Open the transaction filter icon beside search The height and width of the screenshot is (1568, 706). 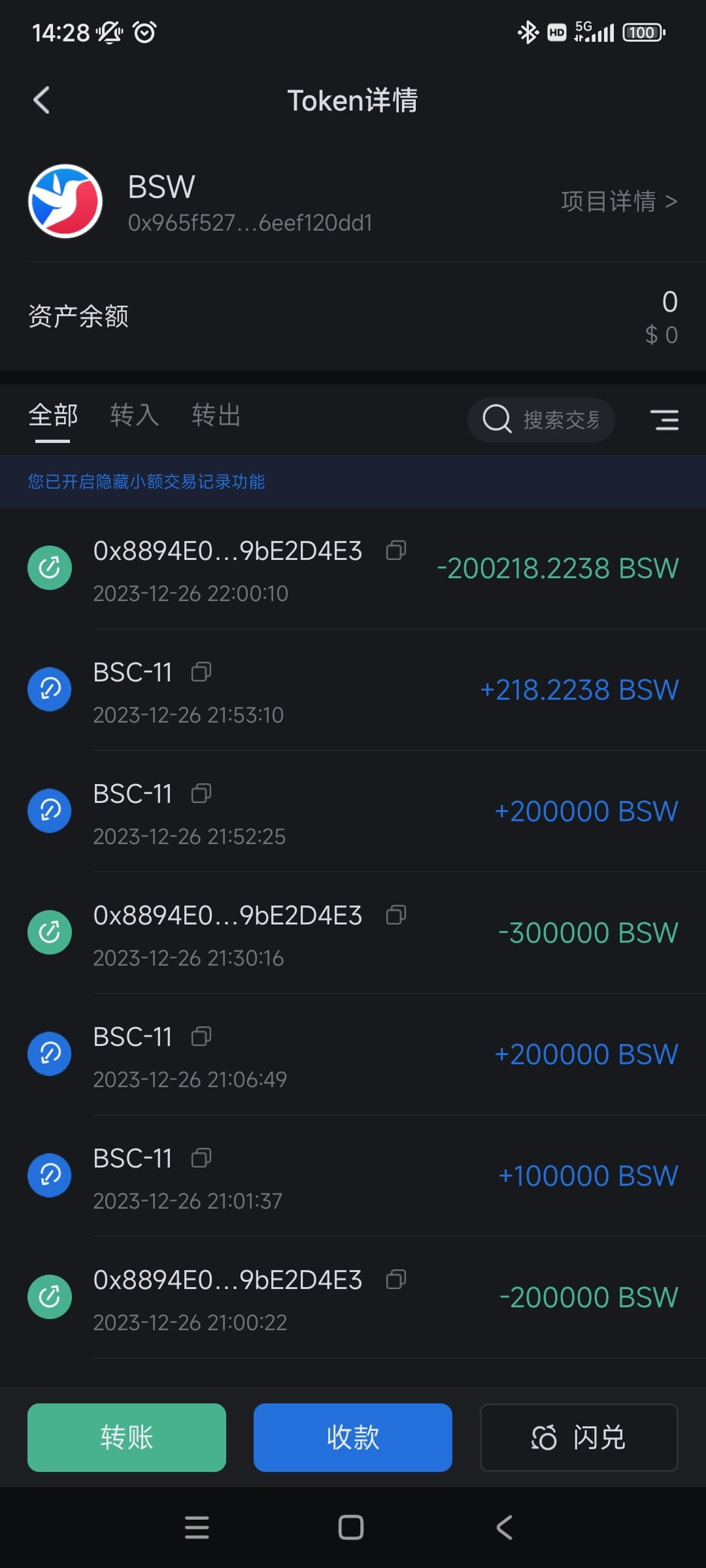coord(665,419)
